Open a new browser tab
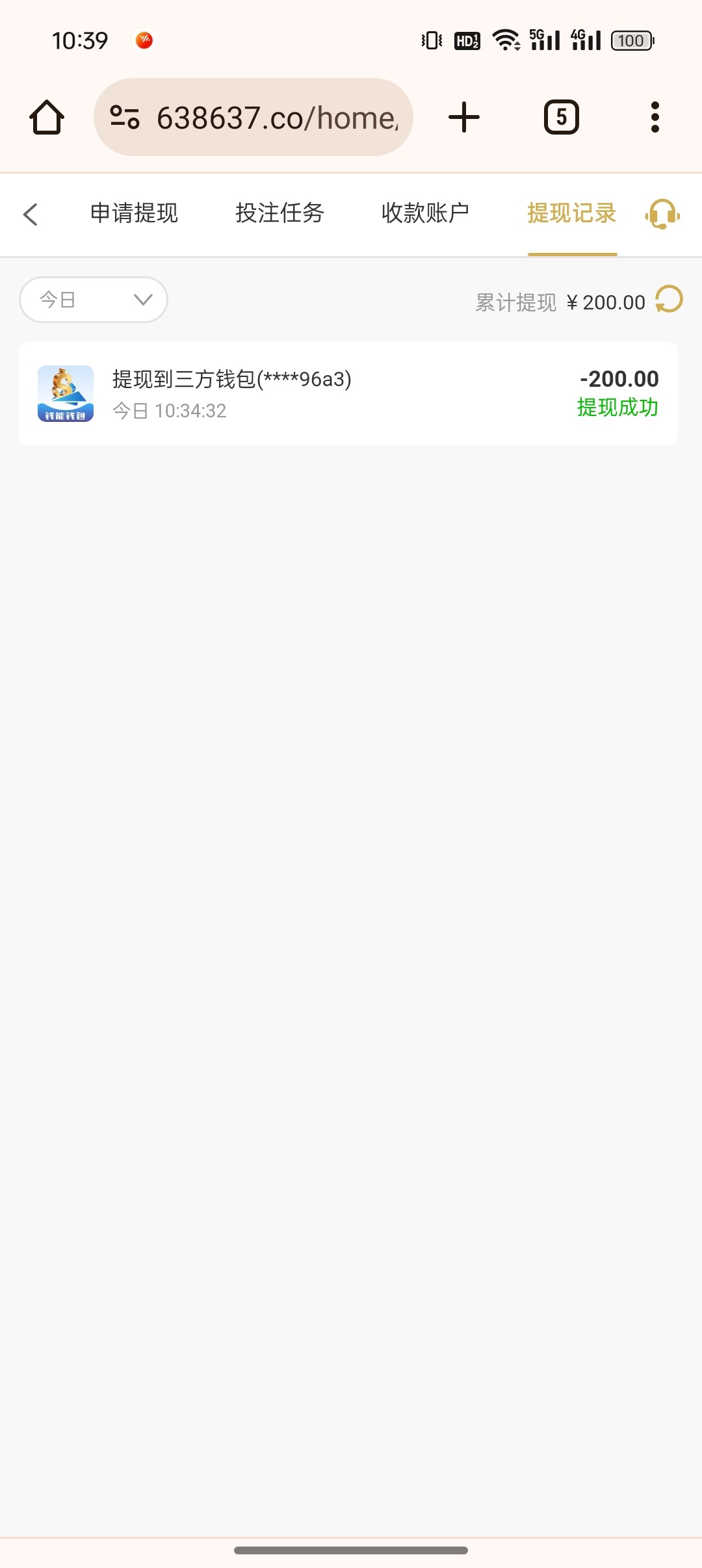The height and width of the screenshot is (1568, 702). [x=464, y=118]
